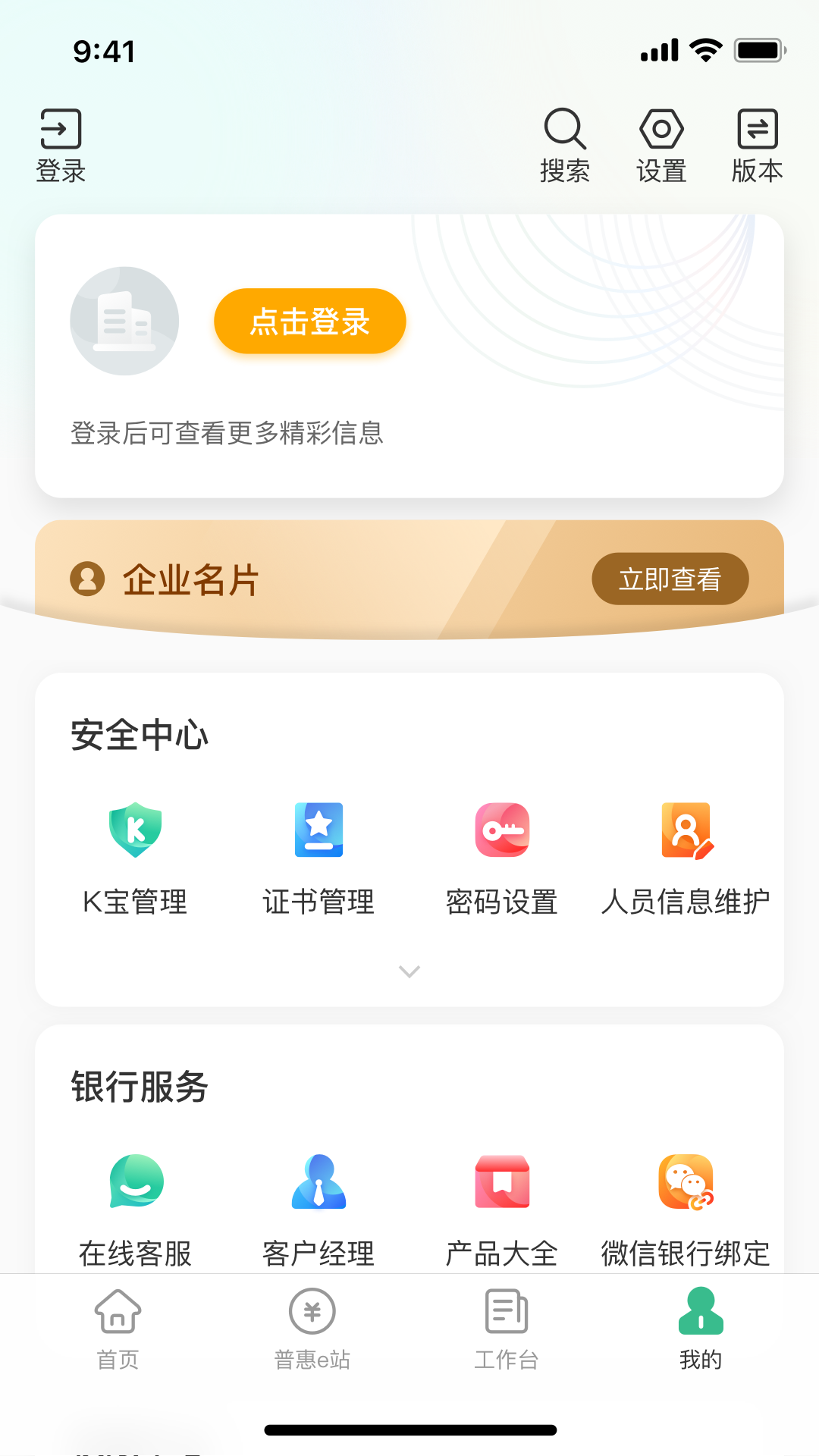Expand the 安全中心 section chevron
Screen dimensions: 819x1456
409,971
